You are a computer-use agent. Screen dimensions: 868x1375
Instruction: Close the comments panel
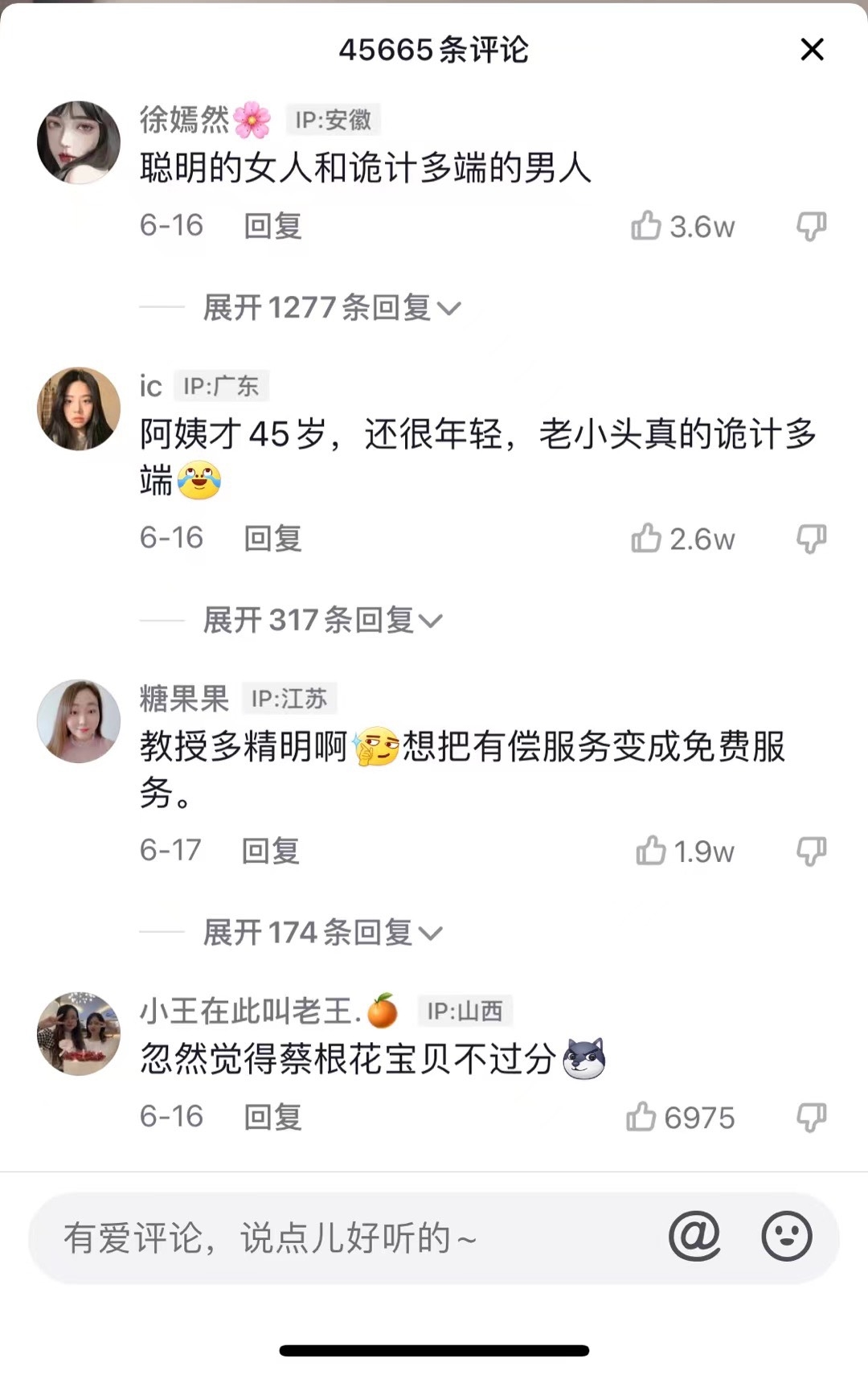click(x=812, y=50)
